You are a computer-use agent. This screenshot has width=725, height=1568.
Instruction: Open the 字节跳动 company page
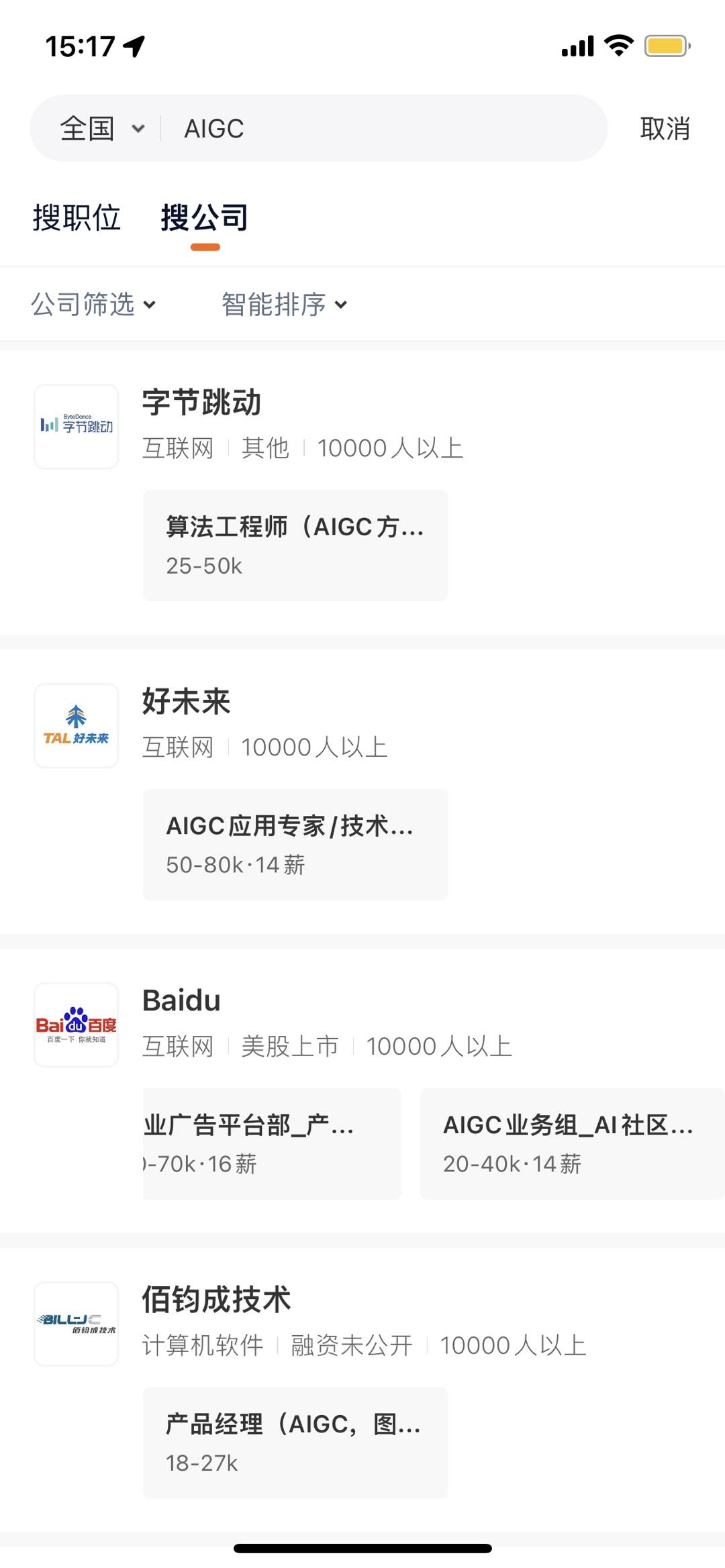201,403
